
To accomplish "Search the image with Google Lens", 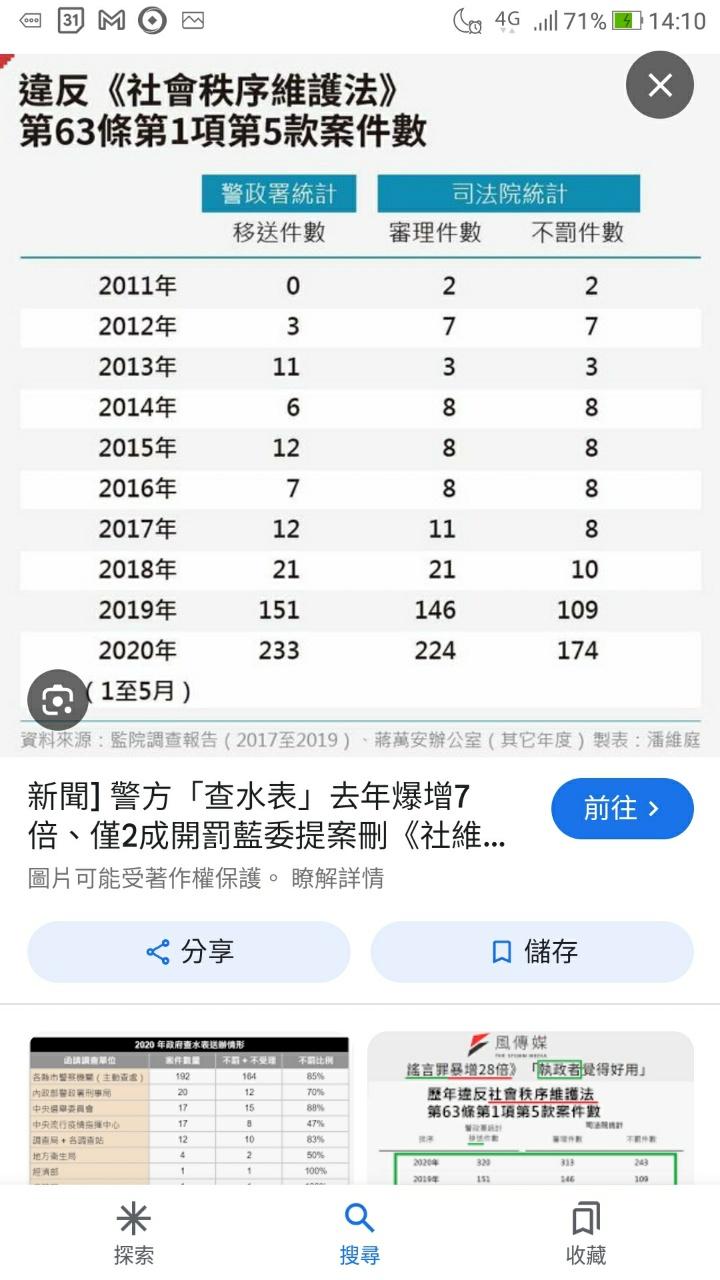I will point(59,700).
